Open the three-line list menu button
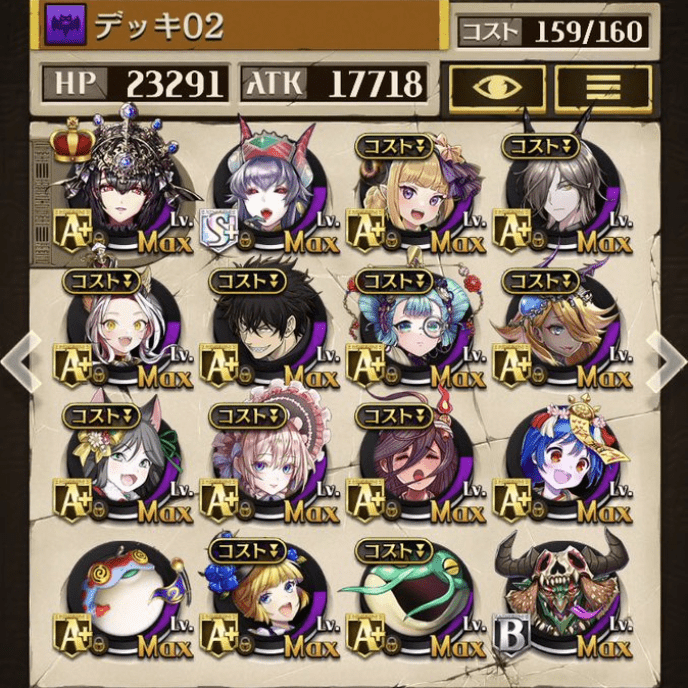Screen dimensions: 688x688 pyautogui.click(x=602, y=87)
